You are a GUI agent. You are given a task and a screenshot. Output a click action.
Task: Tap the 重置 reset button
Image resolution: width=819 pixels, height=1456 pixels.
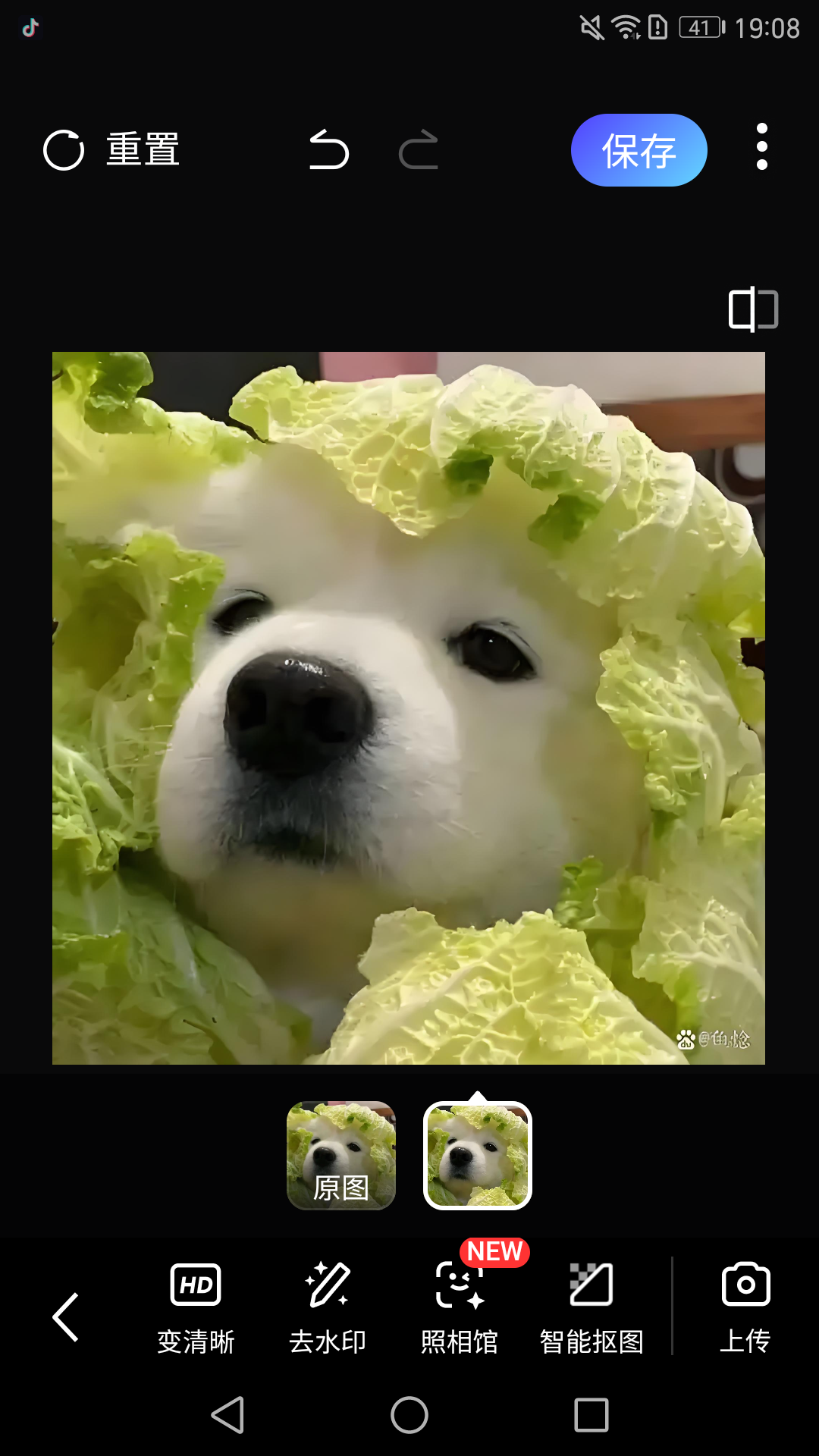coord(112,150)
